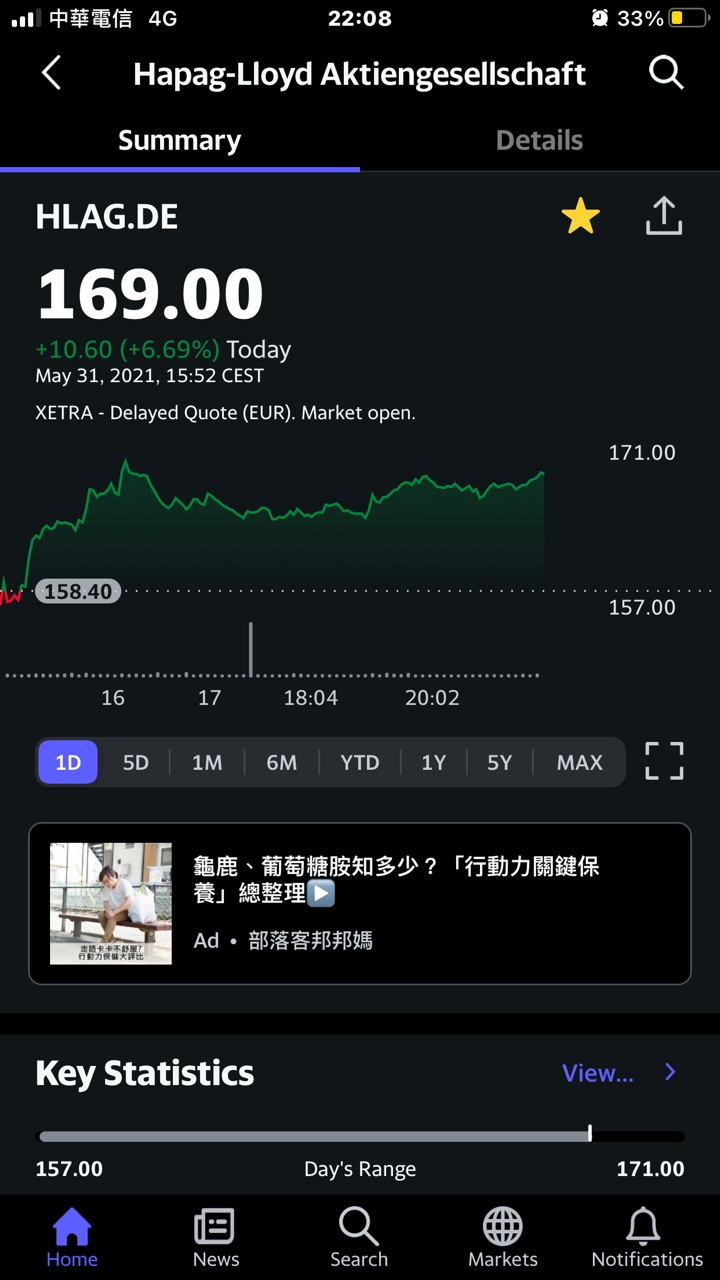The height and width of the screenshot is (1280, 720).
Task: Select the 1D chart range
Action: pyautogui.click(x=68, y=763)
